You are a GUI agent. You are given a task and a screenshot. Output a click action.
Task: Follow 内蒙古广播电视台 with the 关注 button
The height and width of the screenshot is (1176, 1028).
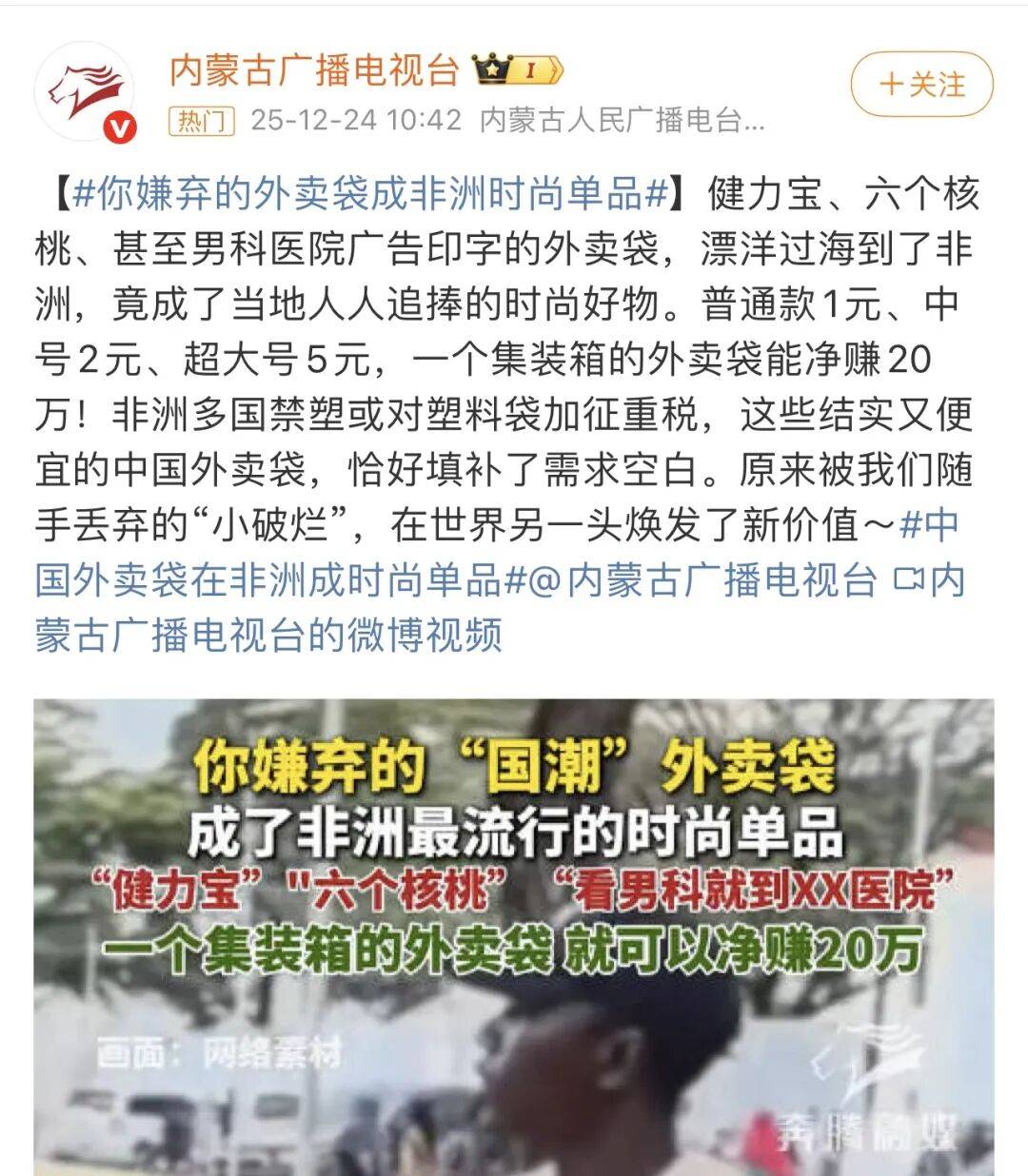(x=921, y=85)
